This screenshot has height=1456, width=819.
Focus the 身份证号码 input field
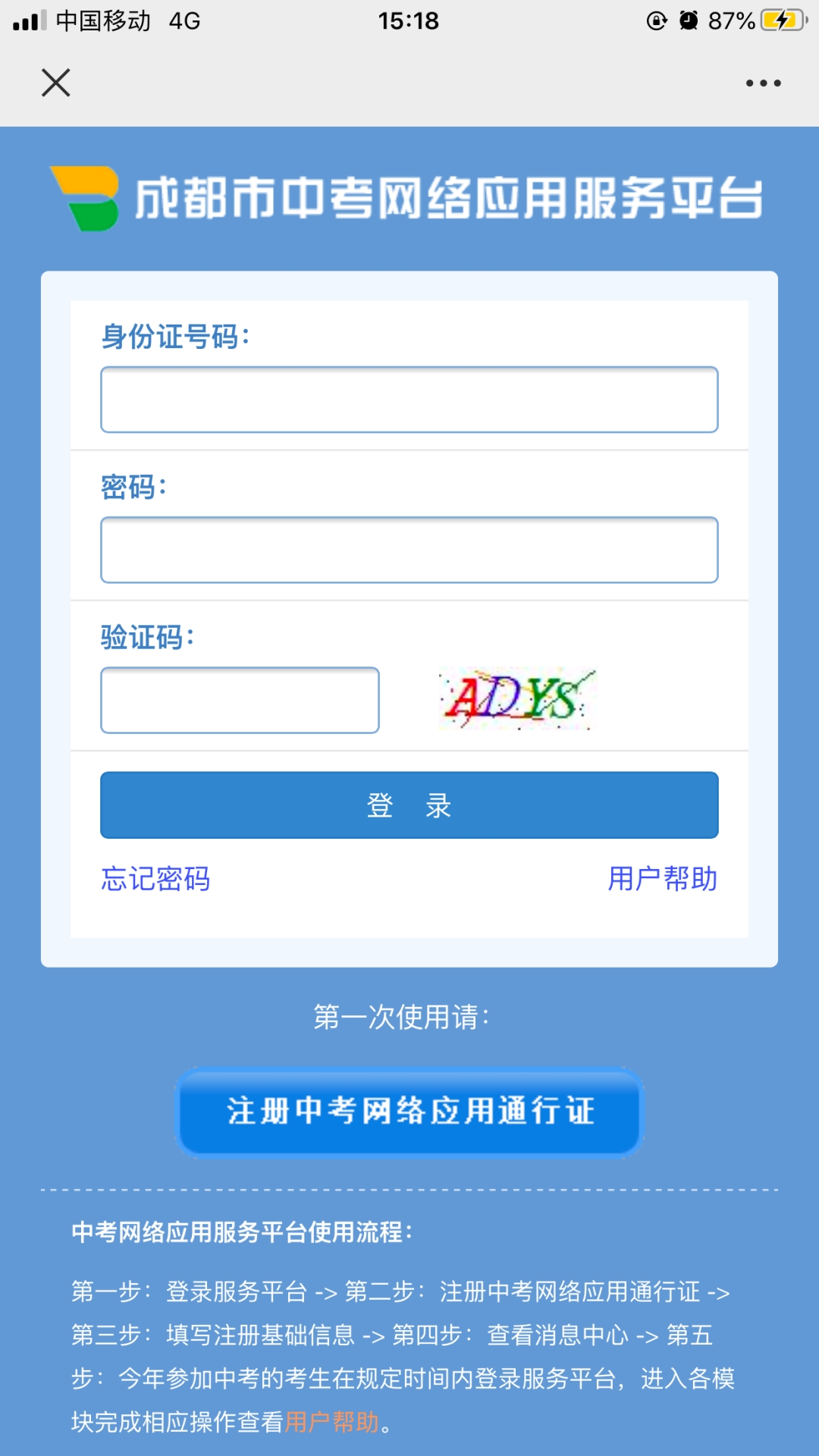pos(409,400)
